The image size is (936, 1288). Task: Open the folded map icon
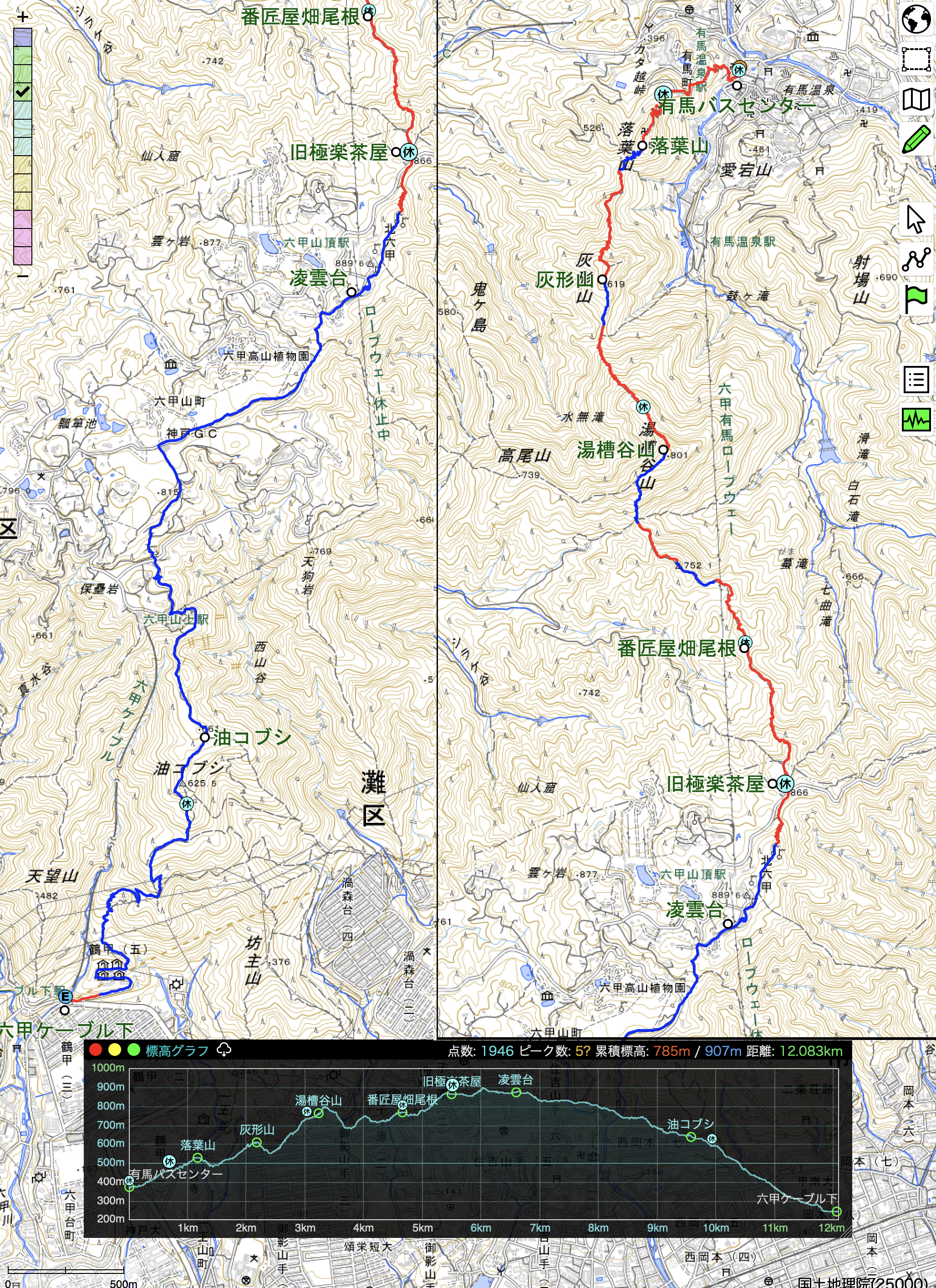tap(916, 99)
